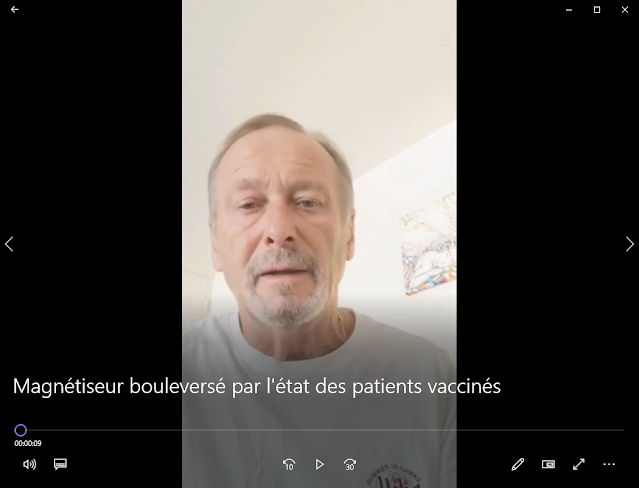Play the video
This screenshot has height=488, width=639.
tap(320, 464)
